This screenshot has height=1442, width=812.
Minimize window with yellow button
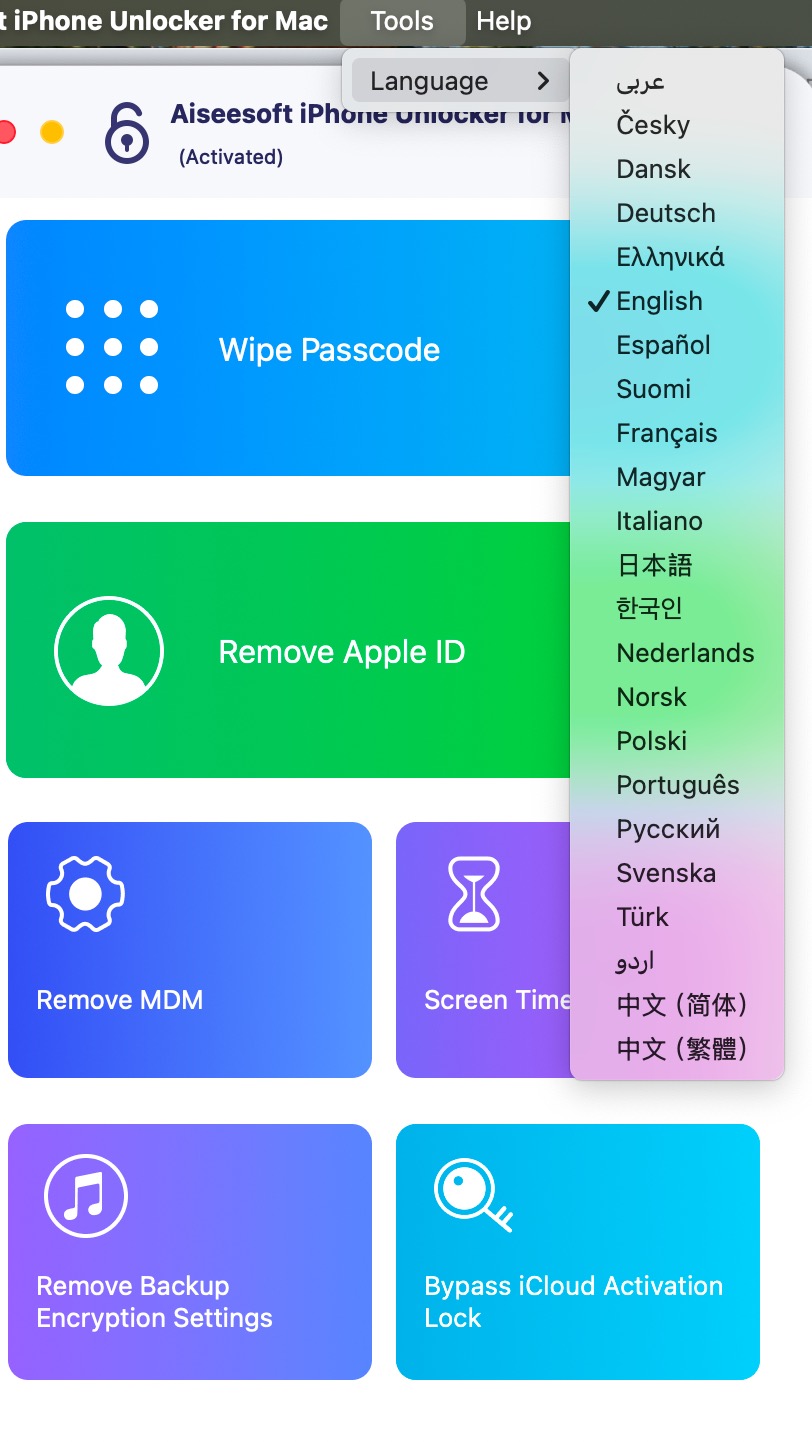52,132
